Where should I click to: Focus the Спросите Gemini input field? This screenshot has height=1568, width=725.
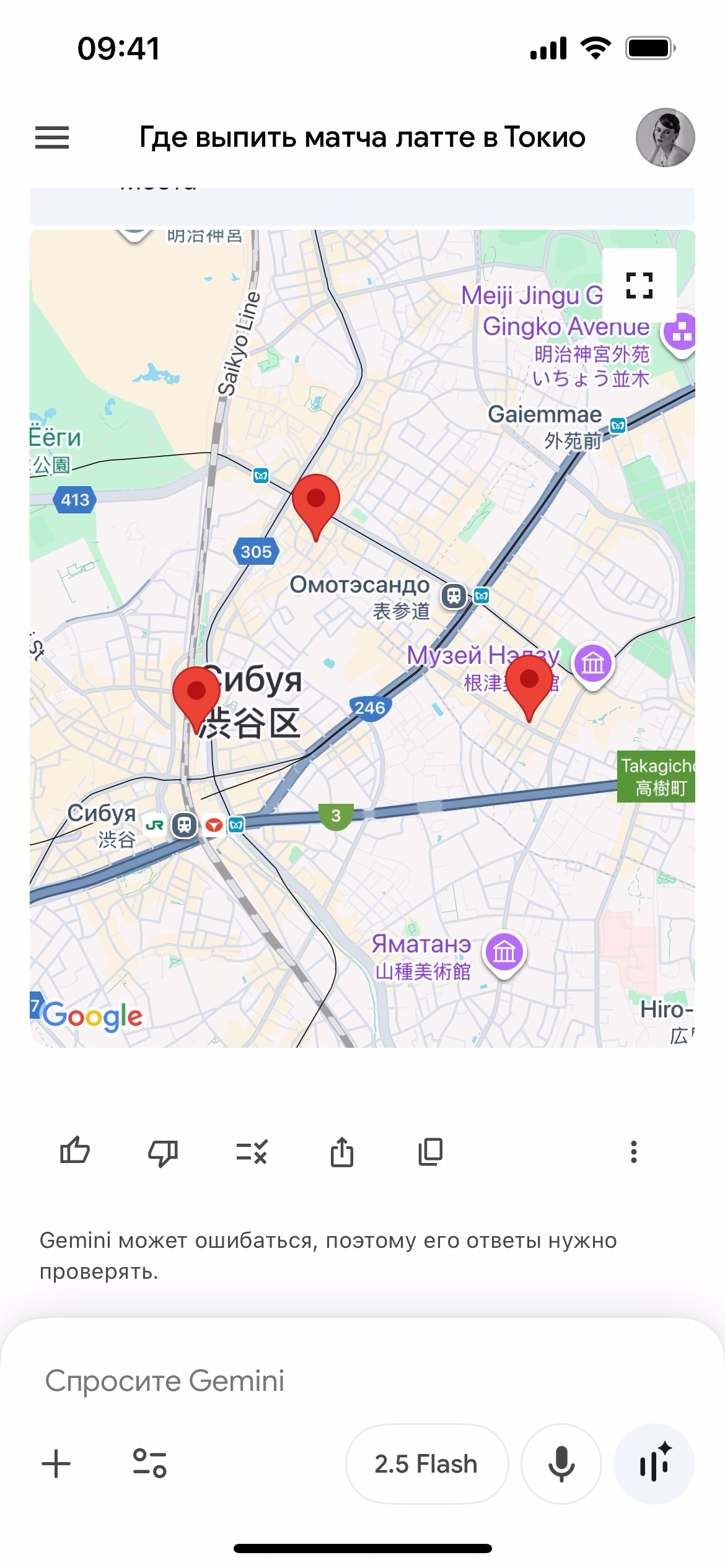click(310, 1380)
